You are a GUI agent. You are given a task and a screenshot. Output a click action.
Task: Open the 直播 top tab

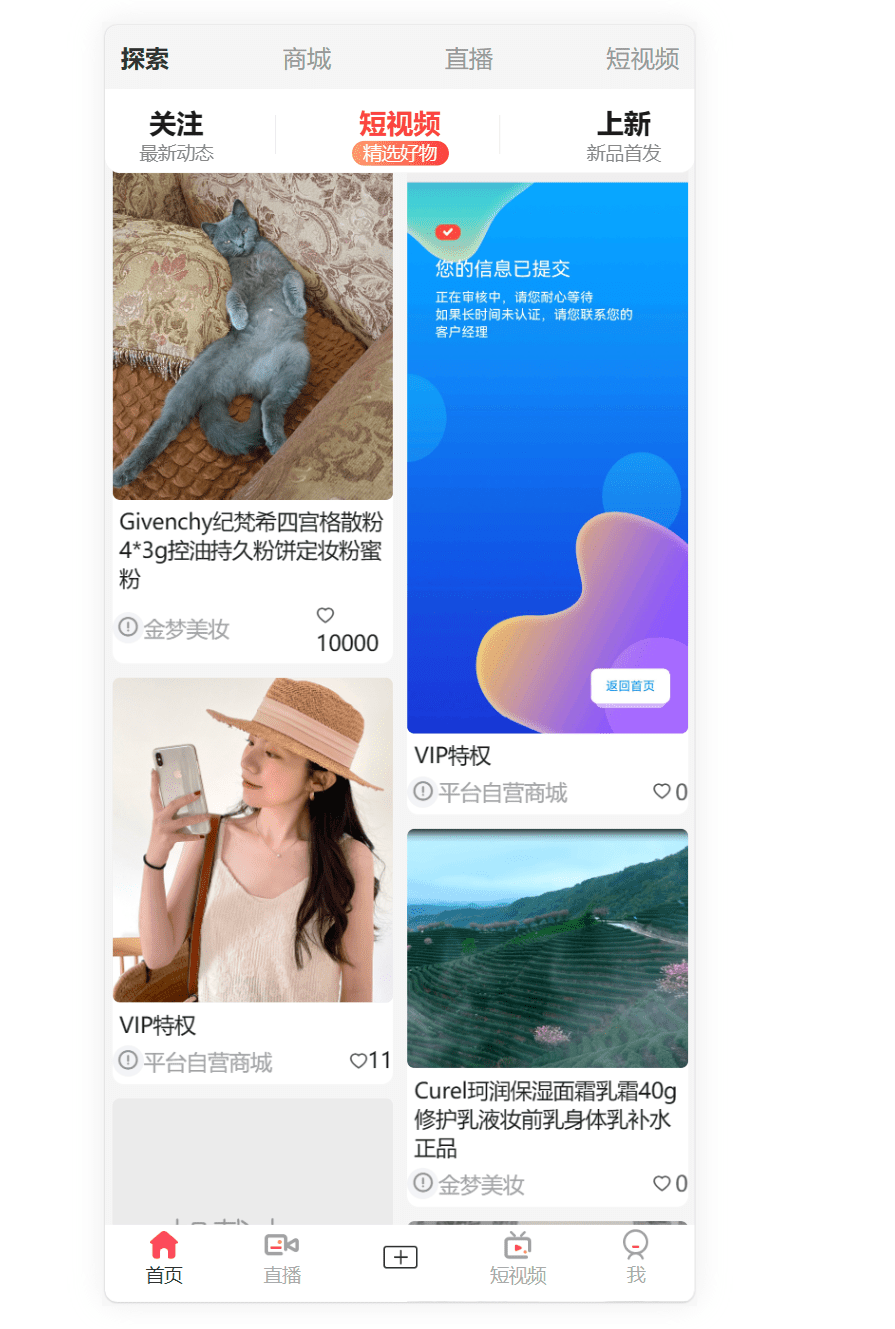468,59
